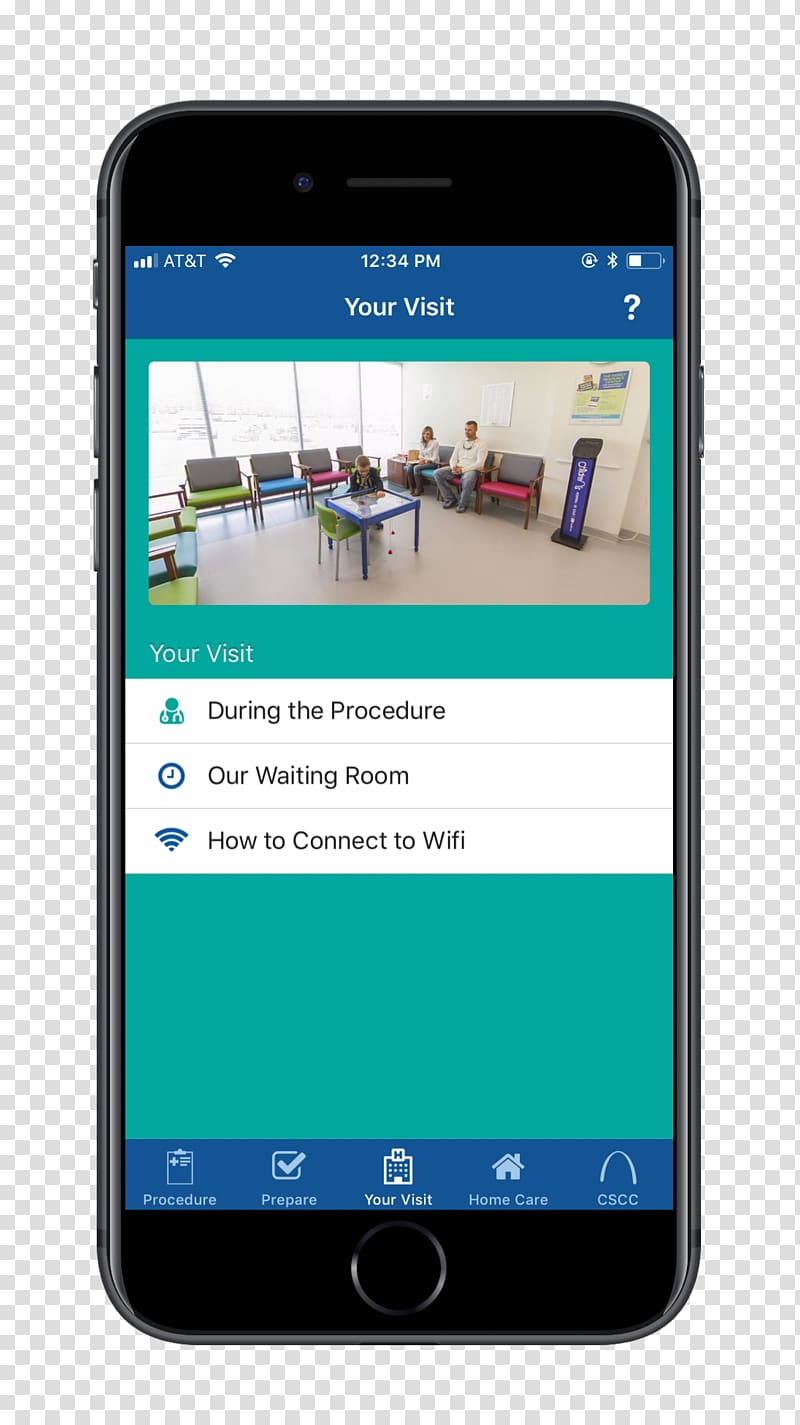Switch to the Procedure tab
800x1425 pixels.
180,1177
